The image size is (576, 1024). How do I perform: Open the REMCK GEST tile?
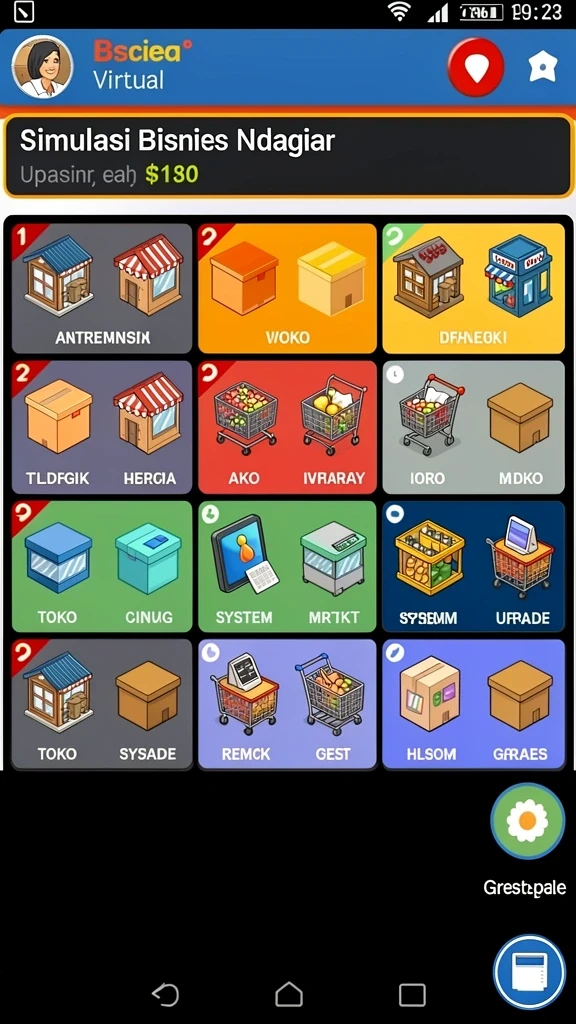287,704
